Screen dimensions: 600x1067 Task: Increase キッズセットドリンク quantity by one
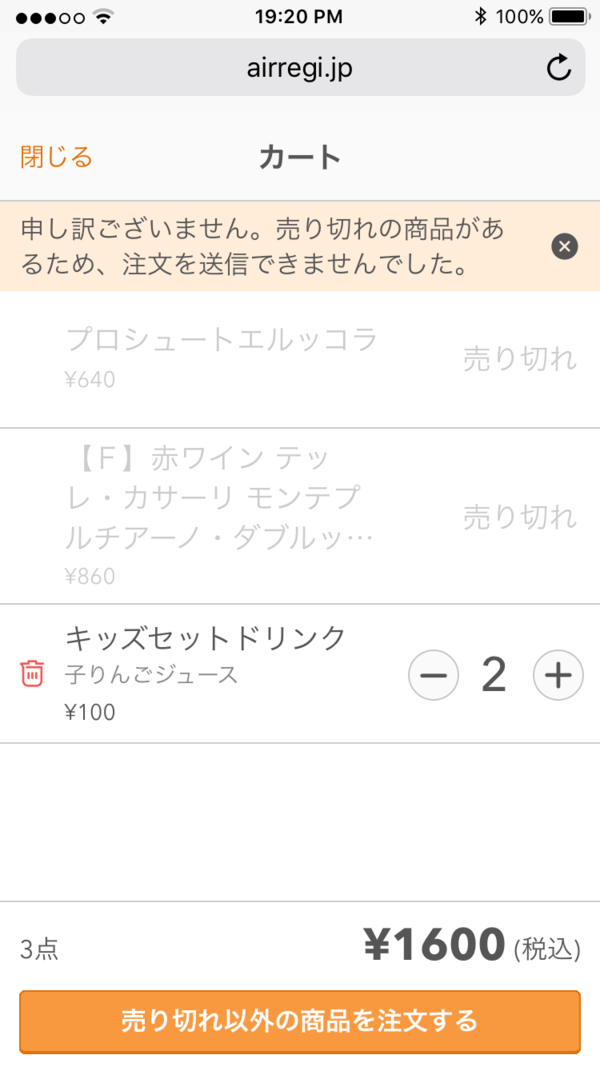click(557, 676)
